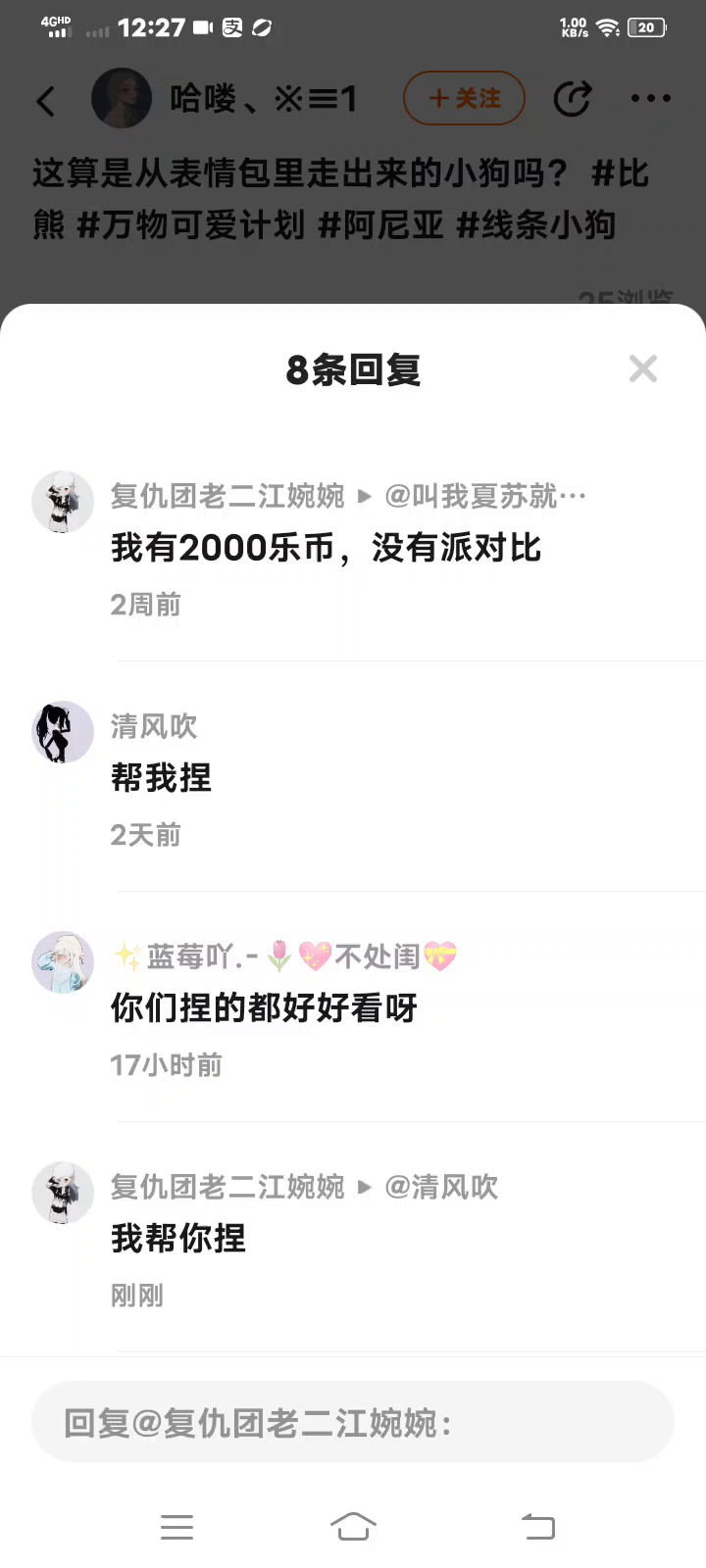
Task: Select the comment 帮我捏 by 清风吹
Action: (x=161, y=778)
